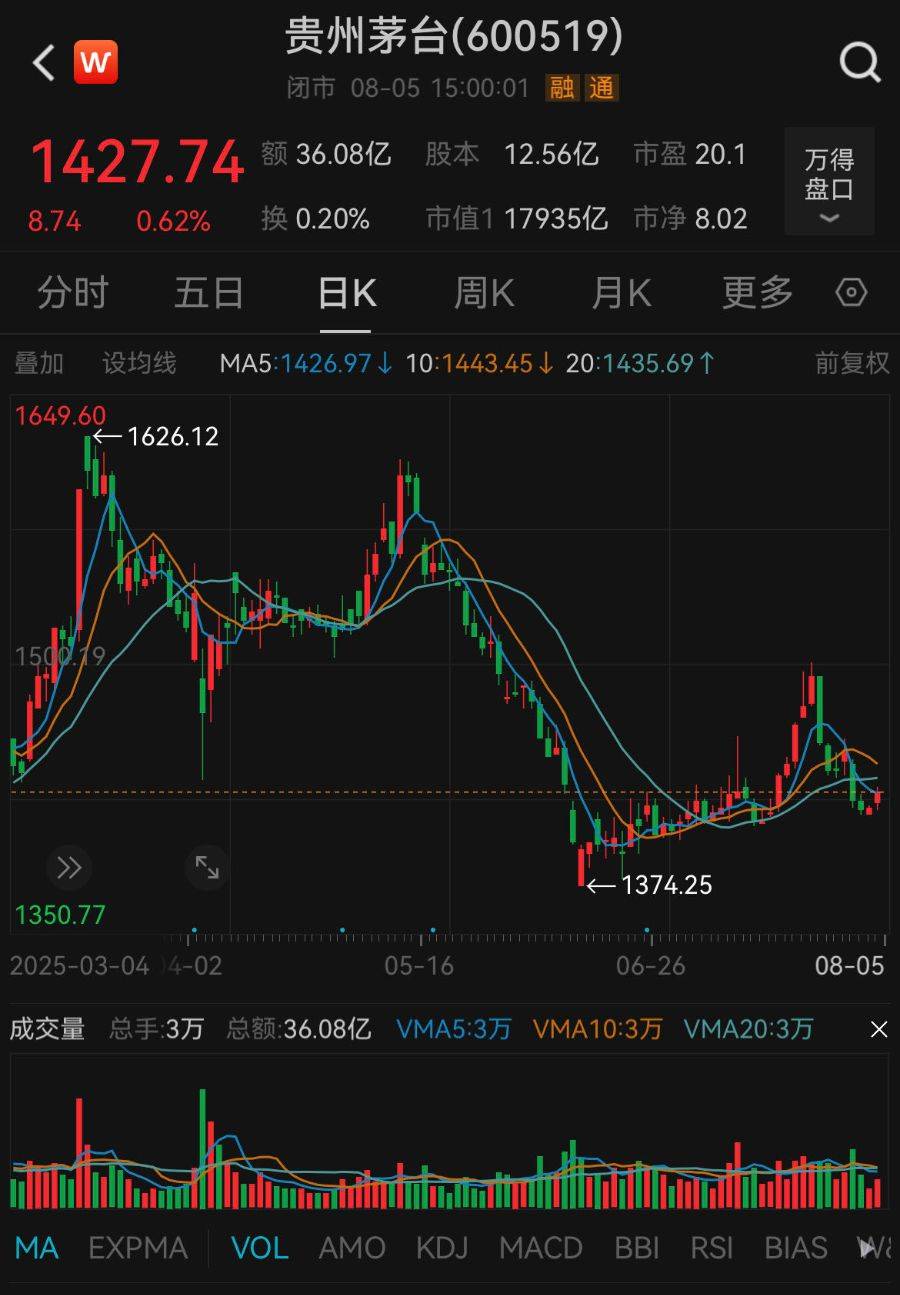Open chart settings hexagon icon
The image size is (900, 1295).
[851, 293]
